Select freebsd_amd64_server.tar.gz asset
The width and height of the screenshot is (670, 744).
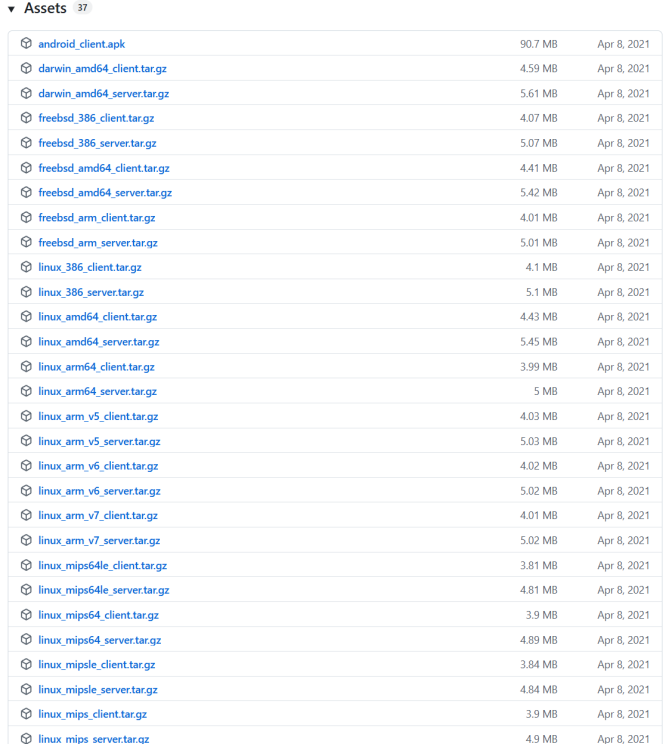pyautogui.click(x=105, y=193)
